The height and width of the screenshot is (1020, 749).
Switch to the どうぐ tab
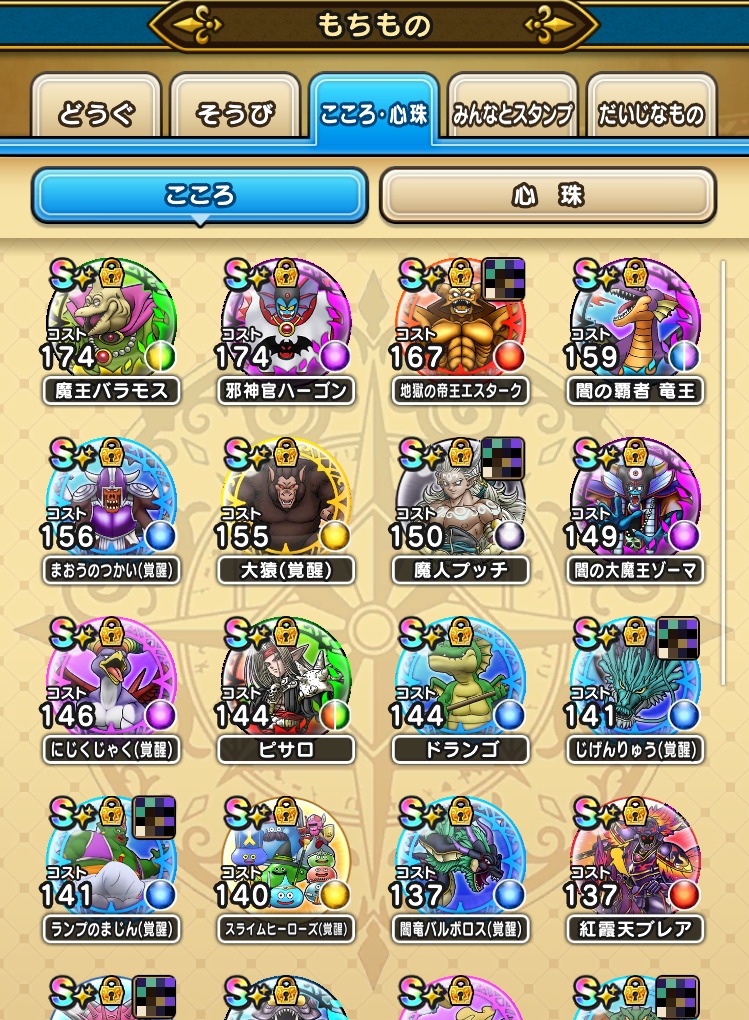95,113
